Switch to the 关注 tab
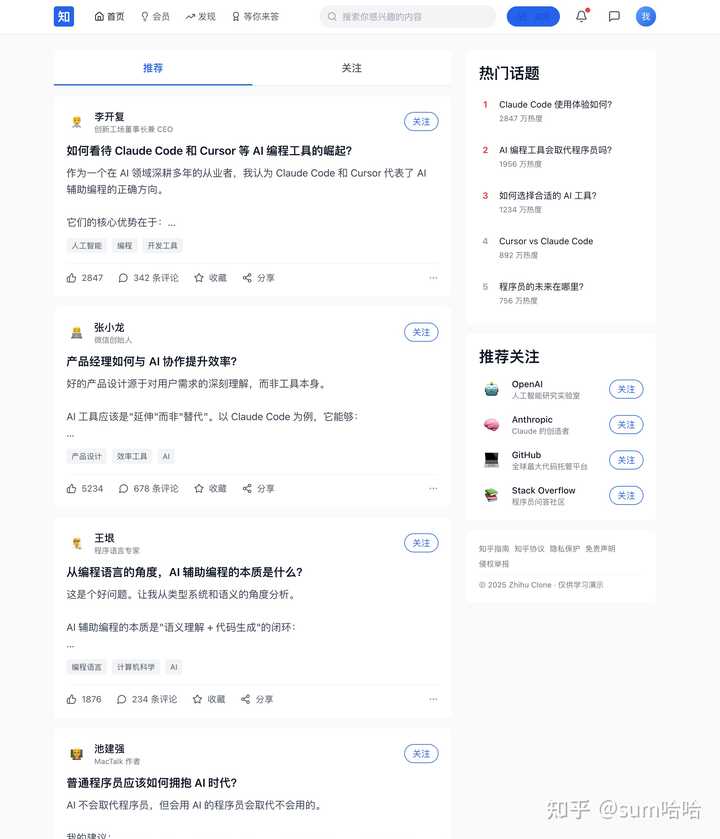The image size is (720, 839). pos(350,68)
